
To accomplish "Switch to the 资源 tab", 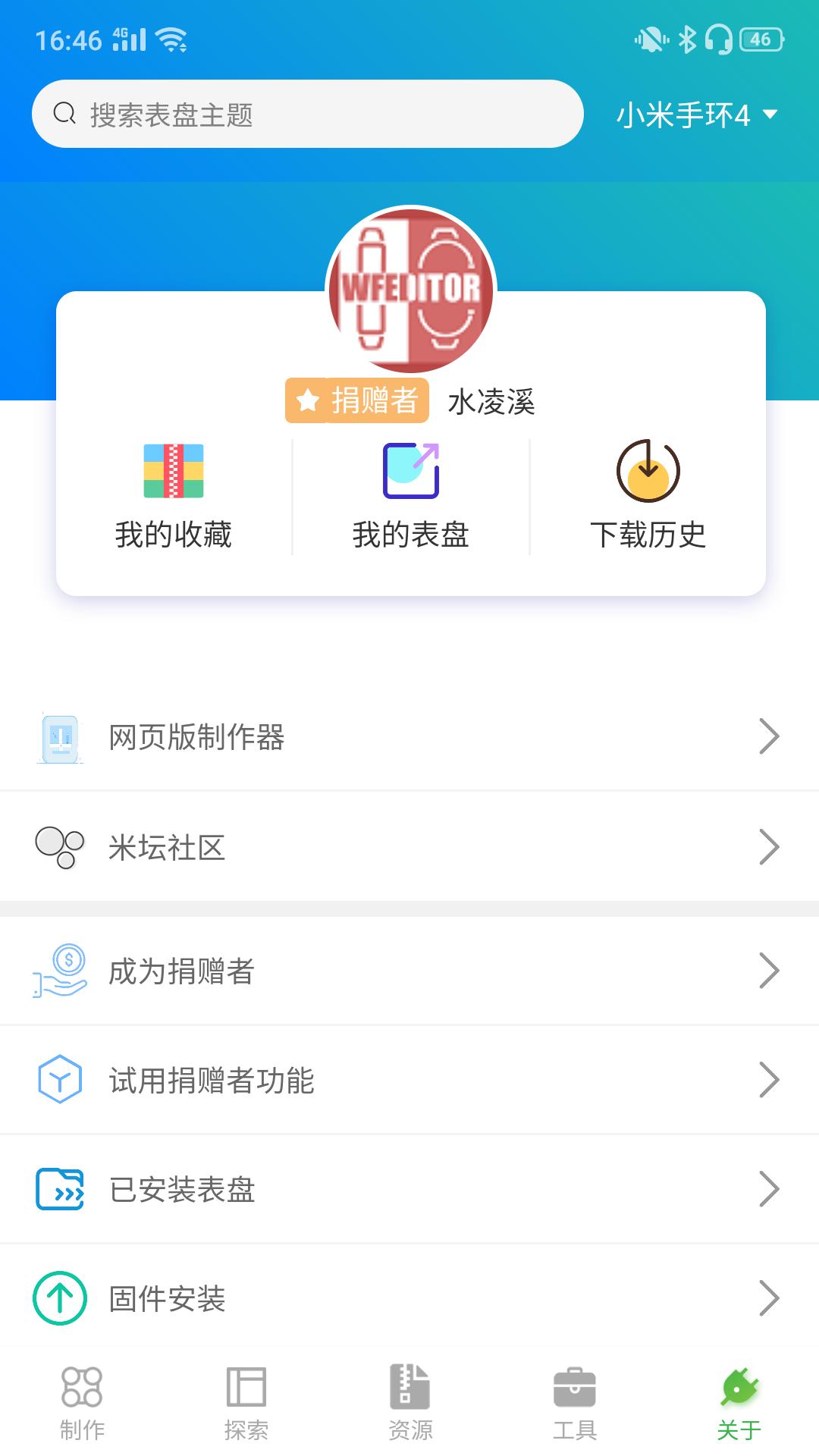I will (410, 1404).
